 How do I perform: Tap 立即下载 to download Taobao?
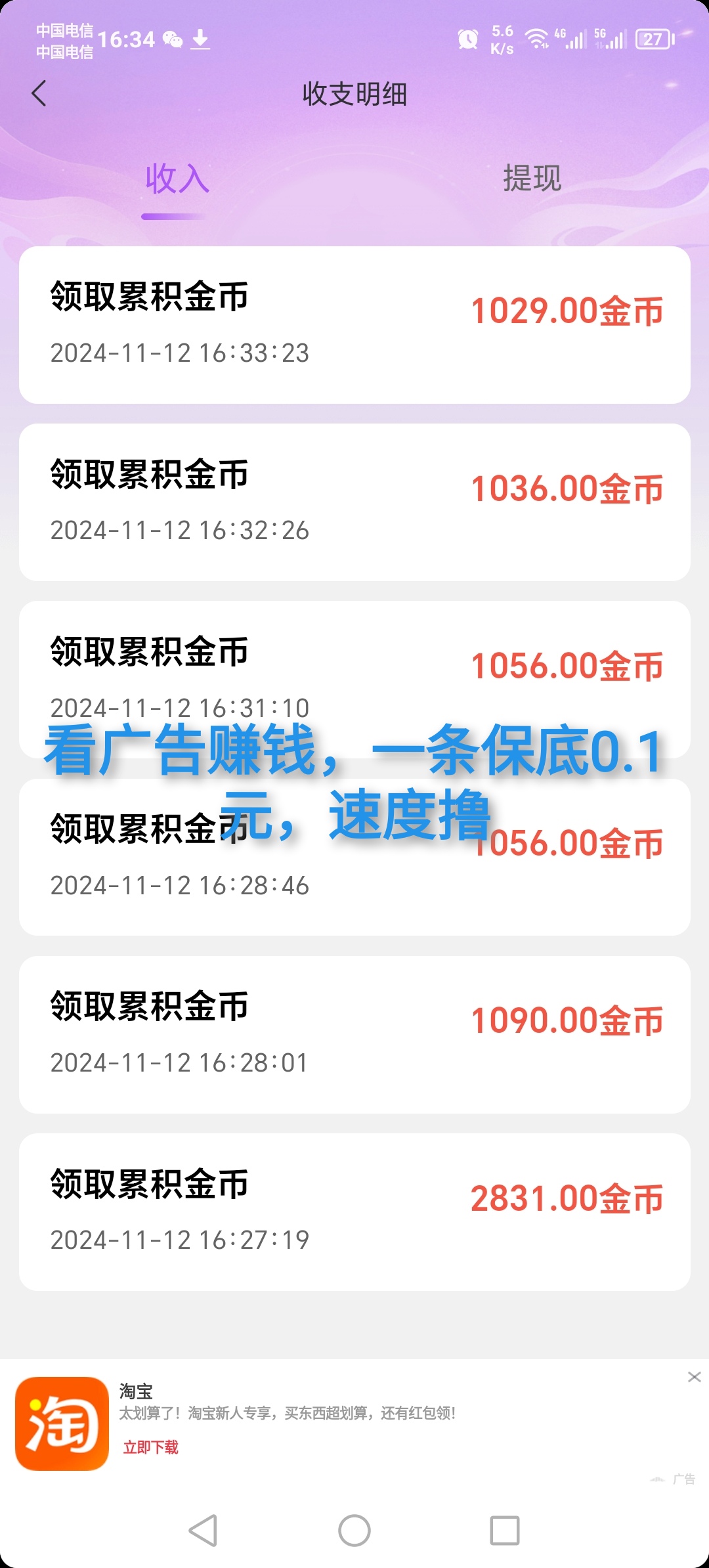pyautogui.click(x=150, y=1447)
